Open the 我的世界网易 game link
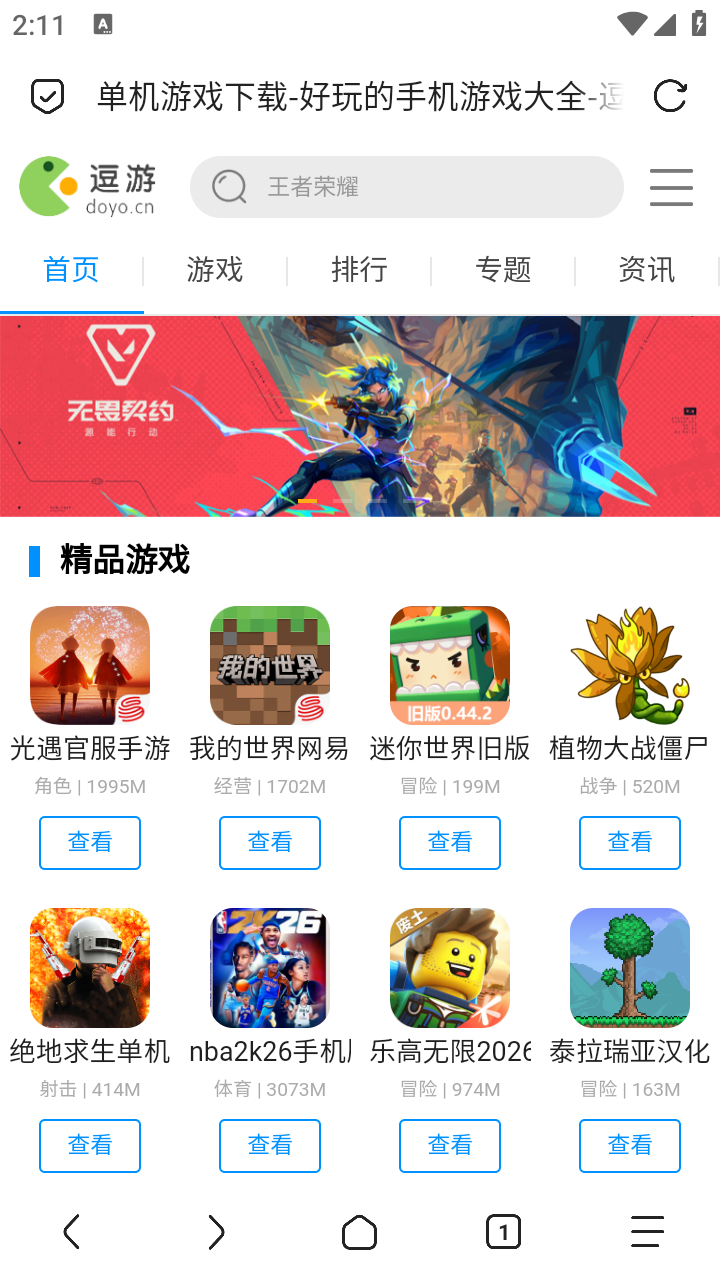The height and width of the screenshot is (1280, 720). (269, 750)
